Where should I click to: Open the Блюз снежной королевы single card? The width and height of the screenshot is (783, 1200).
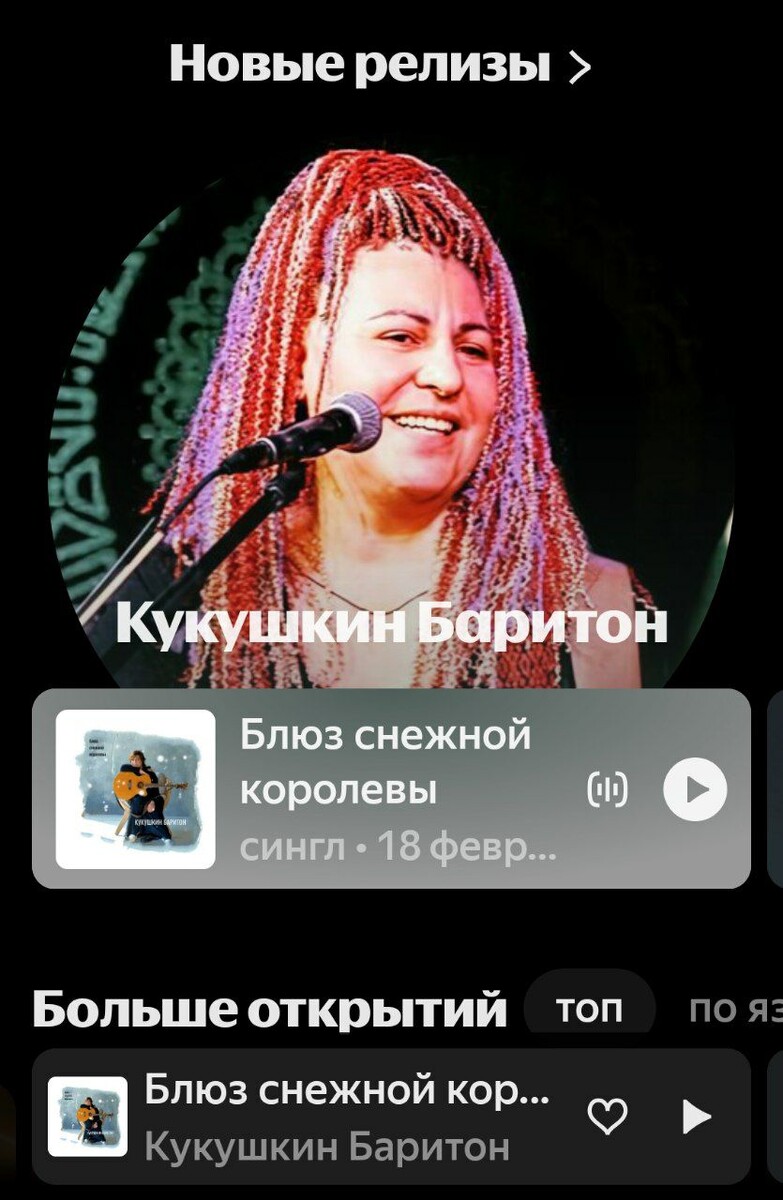point(390,790)
